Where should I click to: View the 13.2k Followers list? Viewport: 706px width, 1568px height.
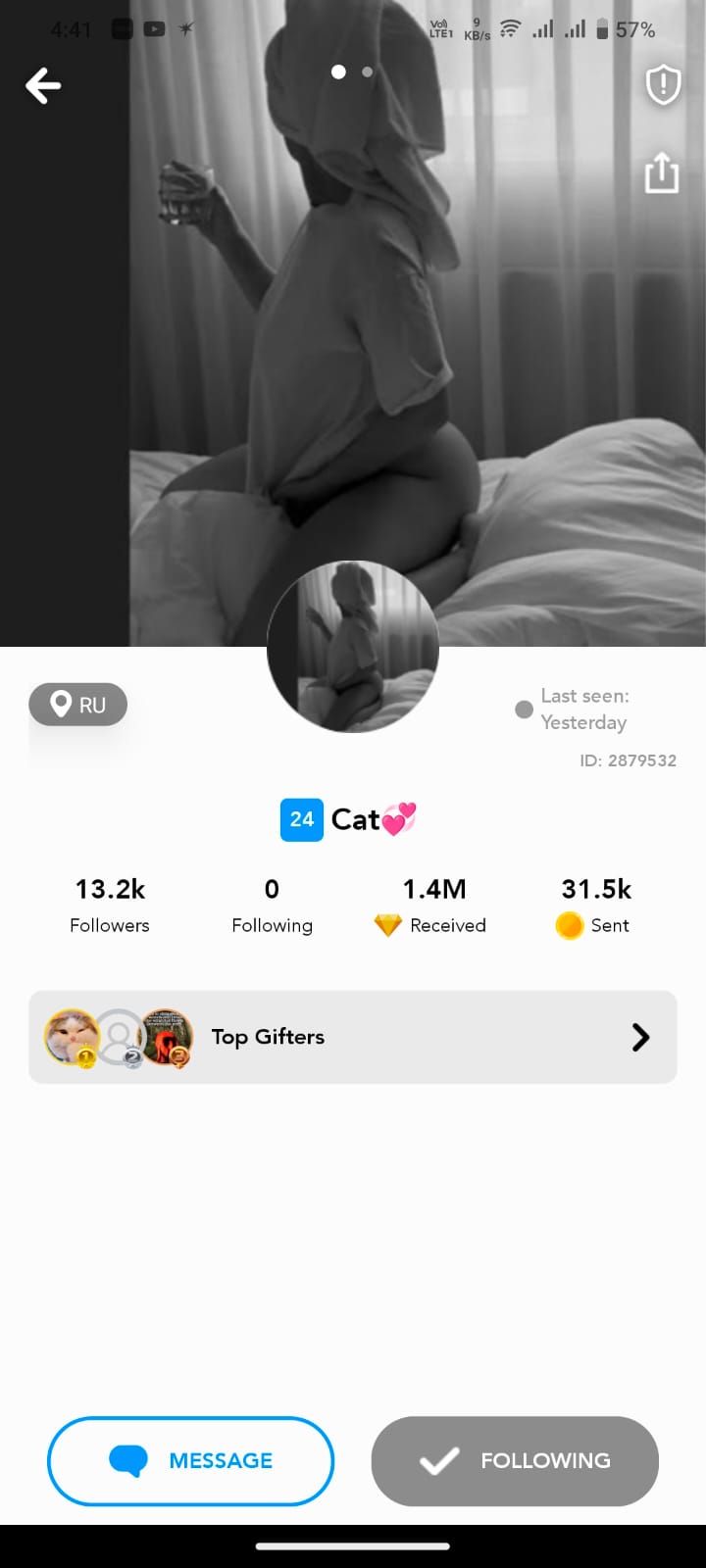(110, 906)
